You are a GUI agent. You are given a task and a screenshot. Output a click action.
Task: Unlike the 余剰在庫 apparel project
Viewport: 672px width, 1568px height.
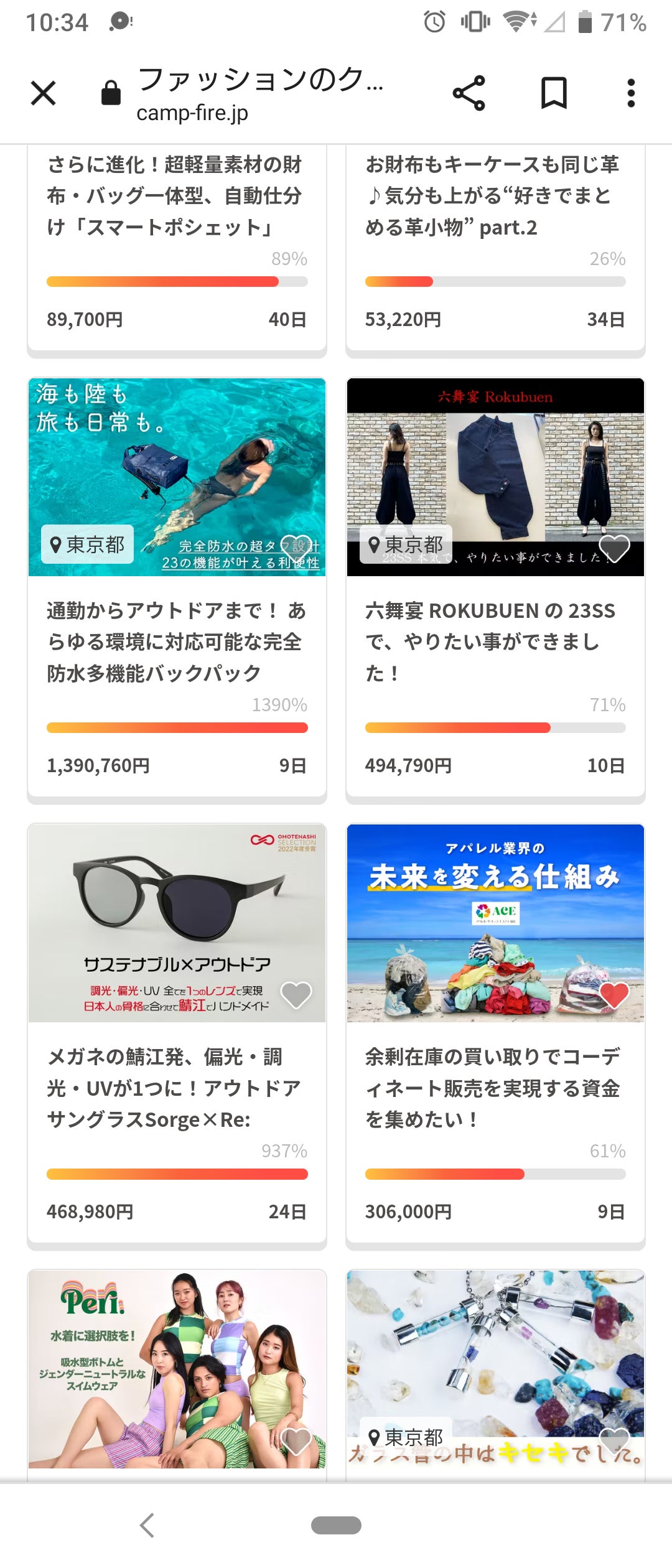point(614,994)
